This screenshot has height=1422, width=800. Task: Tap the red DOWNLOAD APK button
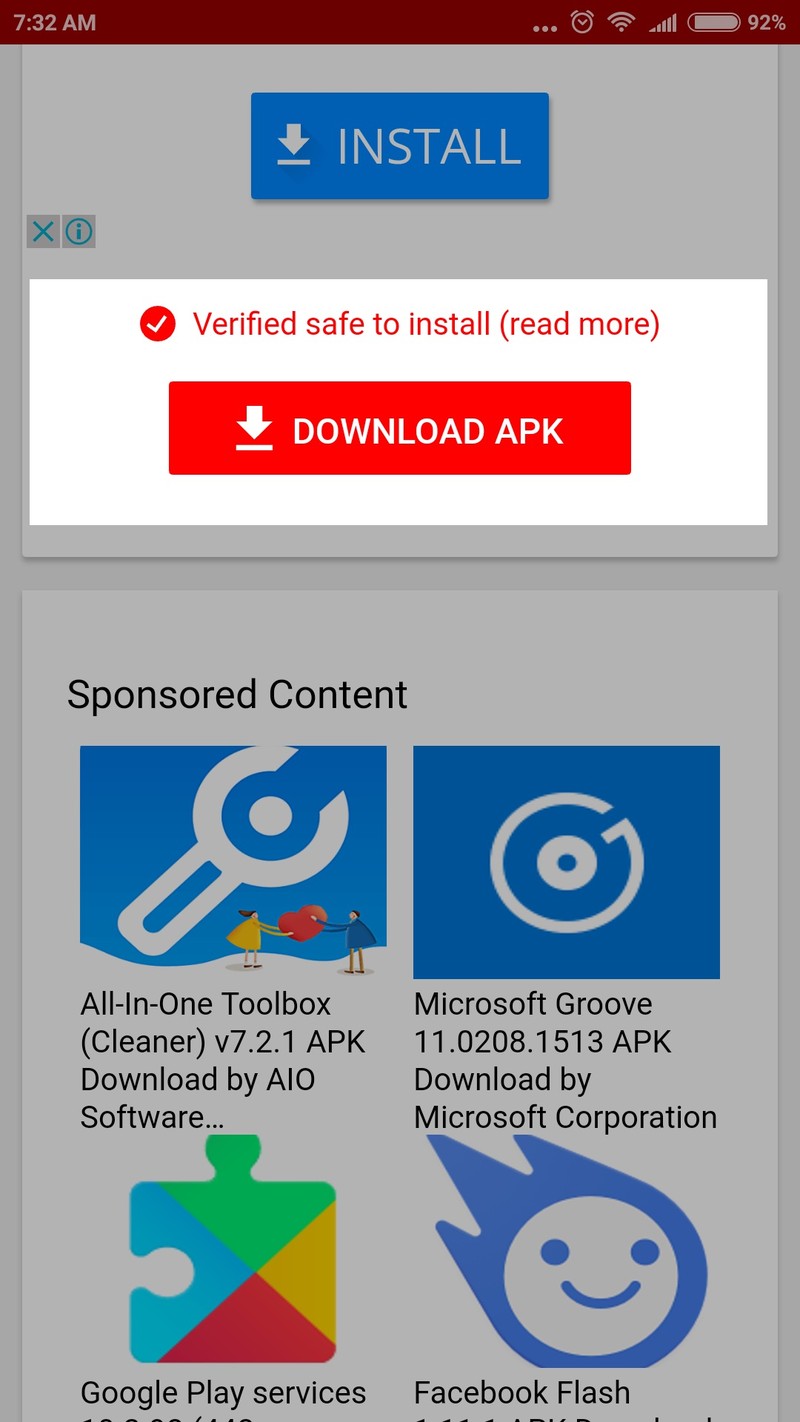tap(400, 428)
